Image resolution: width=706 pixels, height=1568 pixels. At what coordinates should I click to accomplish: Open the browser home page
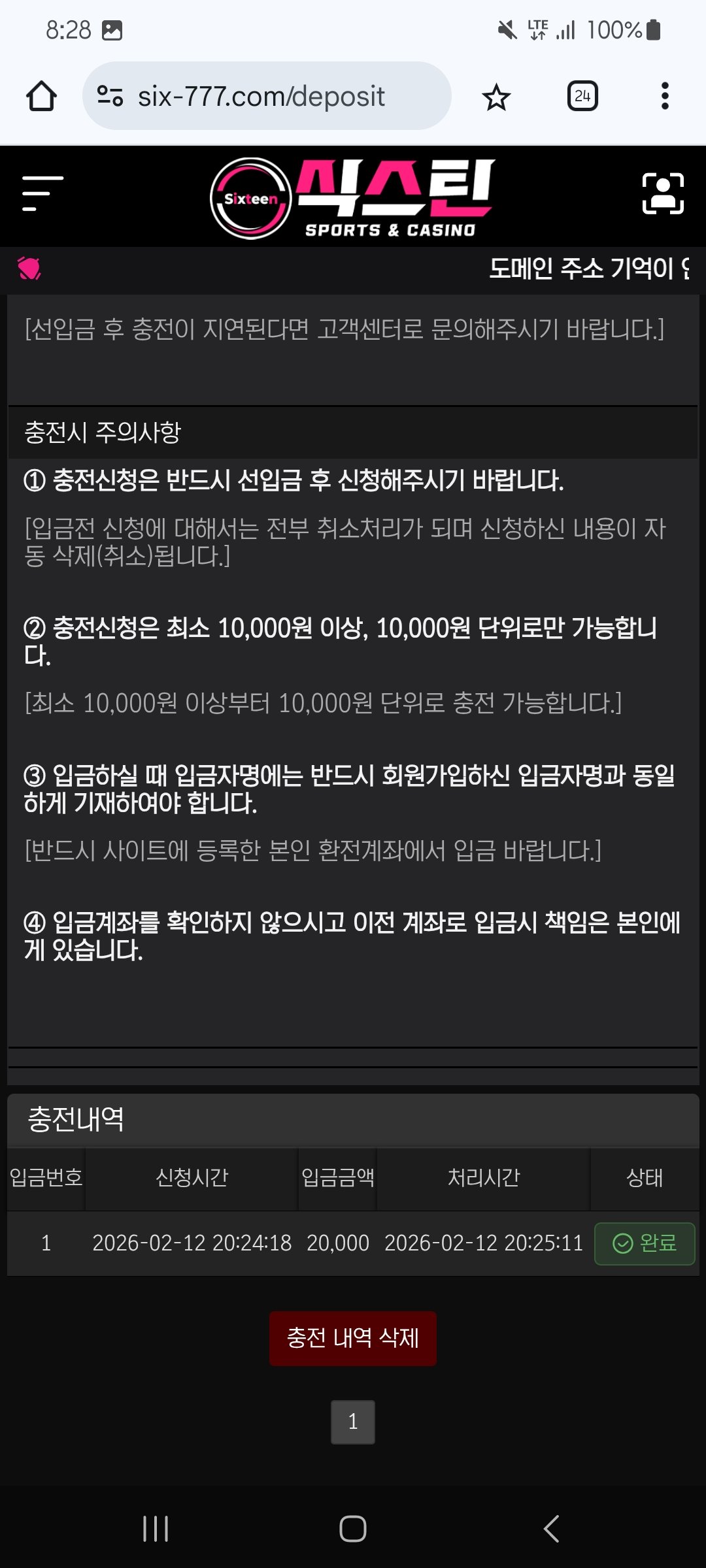tap(41, 97)
